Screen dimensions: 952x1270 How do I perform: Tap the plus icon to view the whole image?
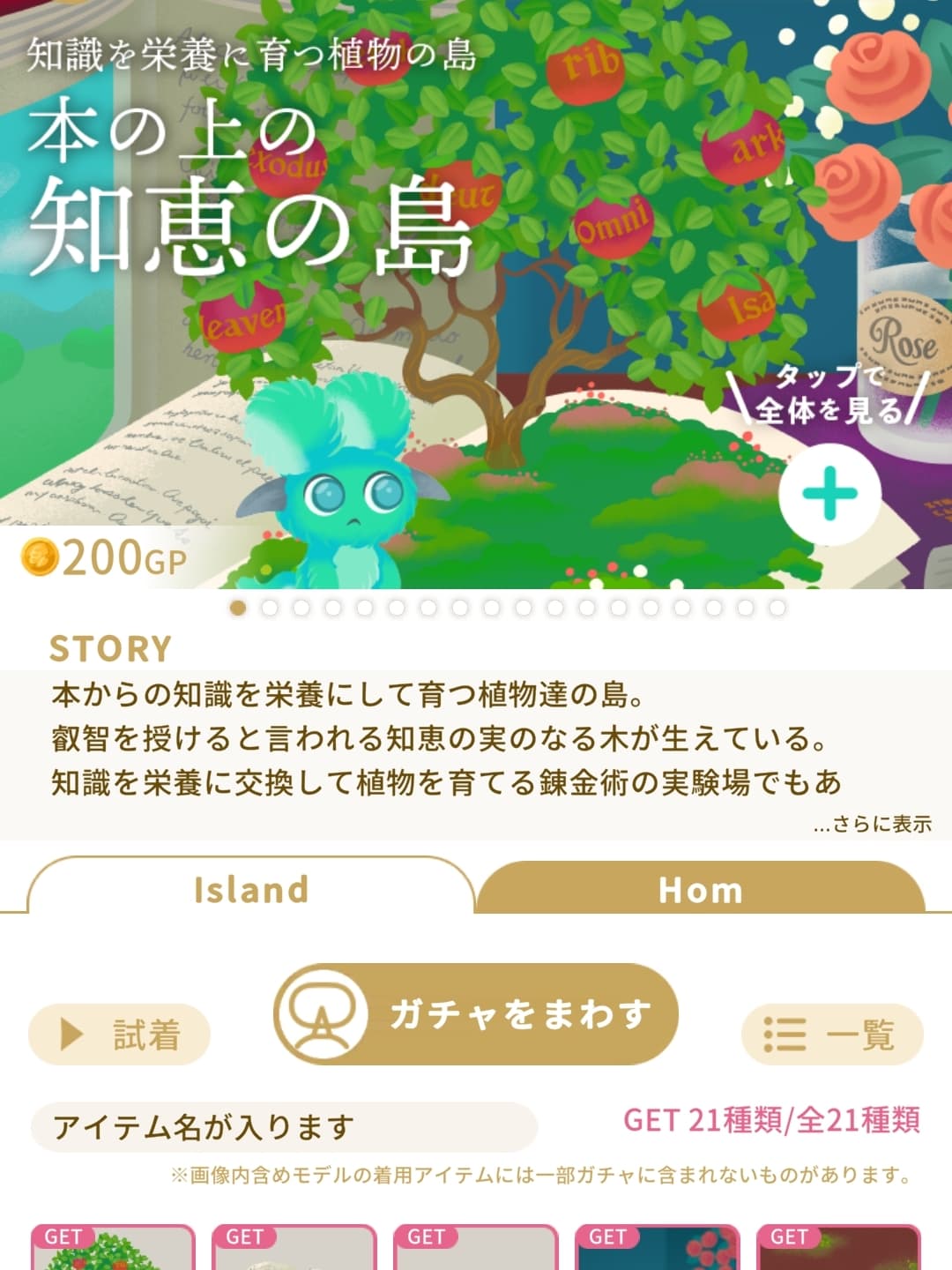829,494
